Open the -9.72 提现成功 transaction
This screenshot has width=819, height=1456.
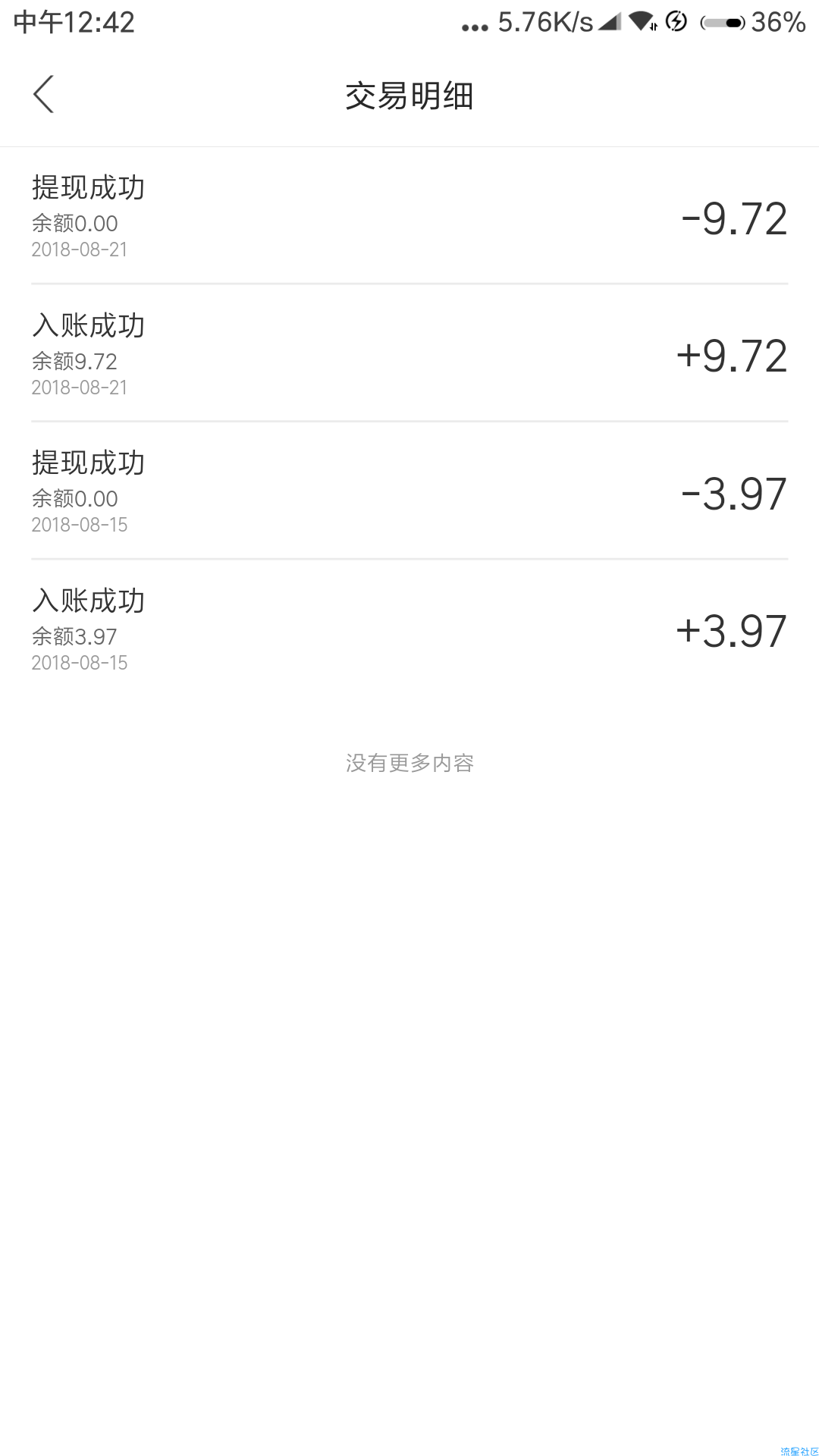409,216
